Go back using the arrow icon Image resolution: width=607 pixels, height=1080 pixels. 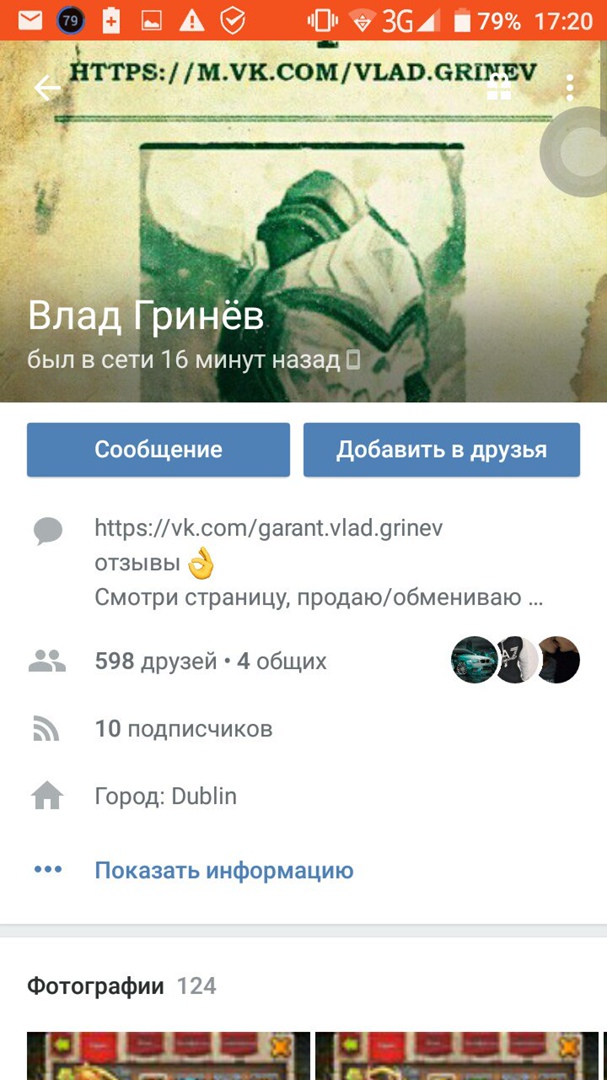tap(46, 88)
